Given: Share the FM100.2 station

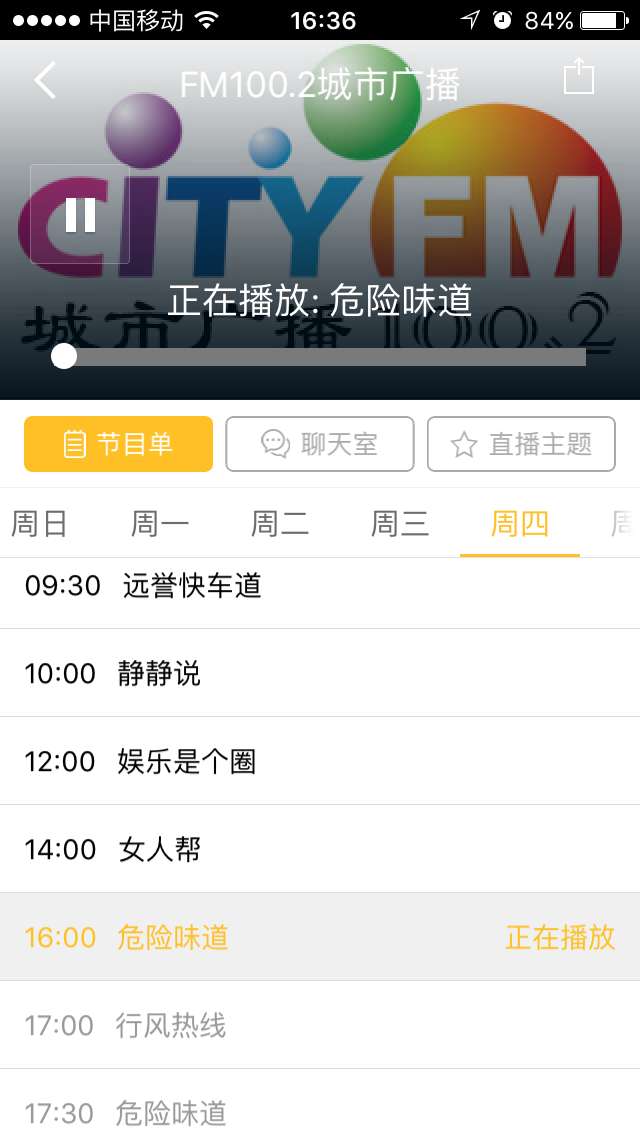Looking at the screenshot, I should [579, 78].
